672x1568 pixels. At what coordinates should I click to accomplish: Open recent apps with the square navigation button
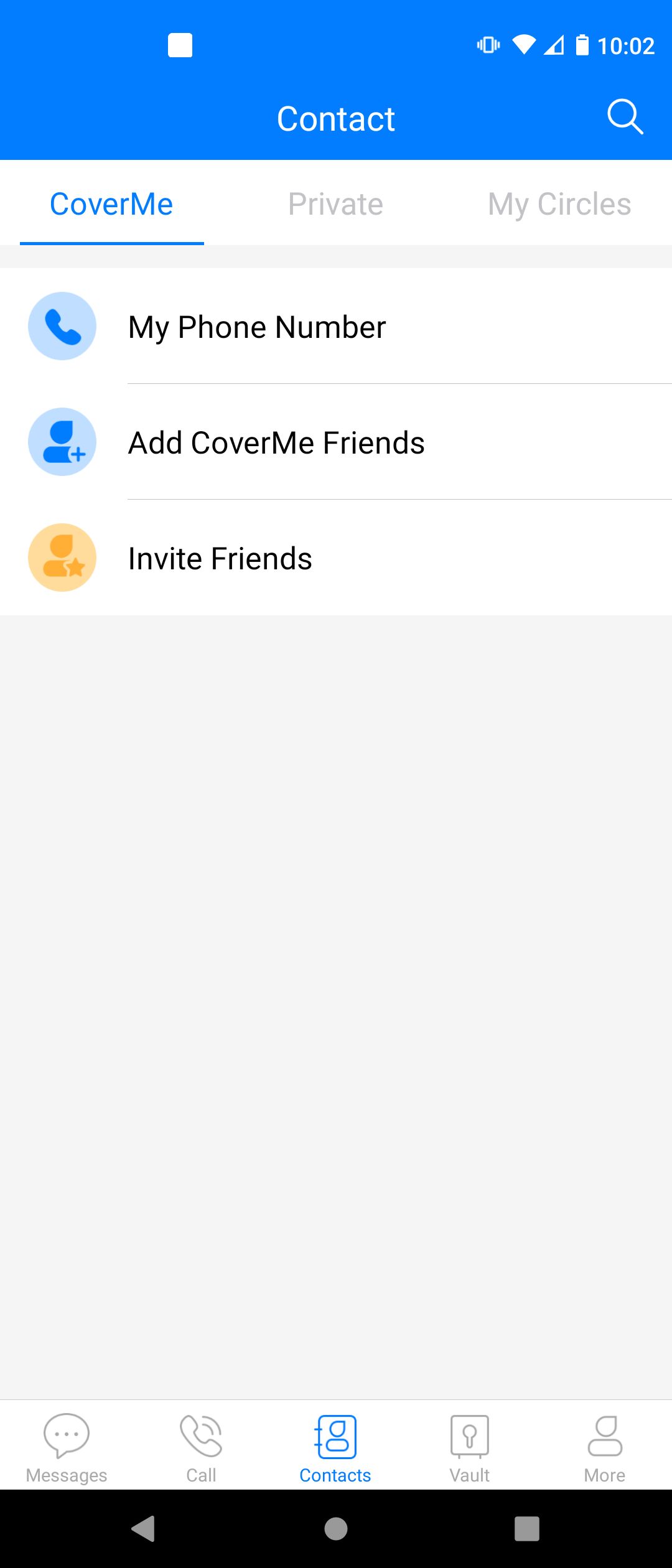(526, 1530)
